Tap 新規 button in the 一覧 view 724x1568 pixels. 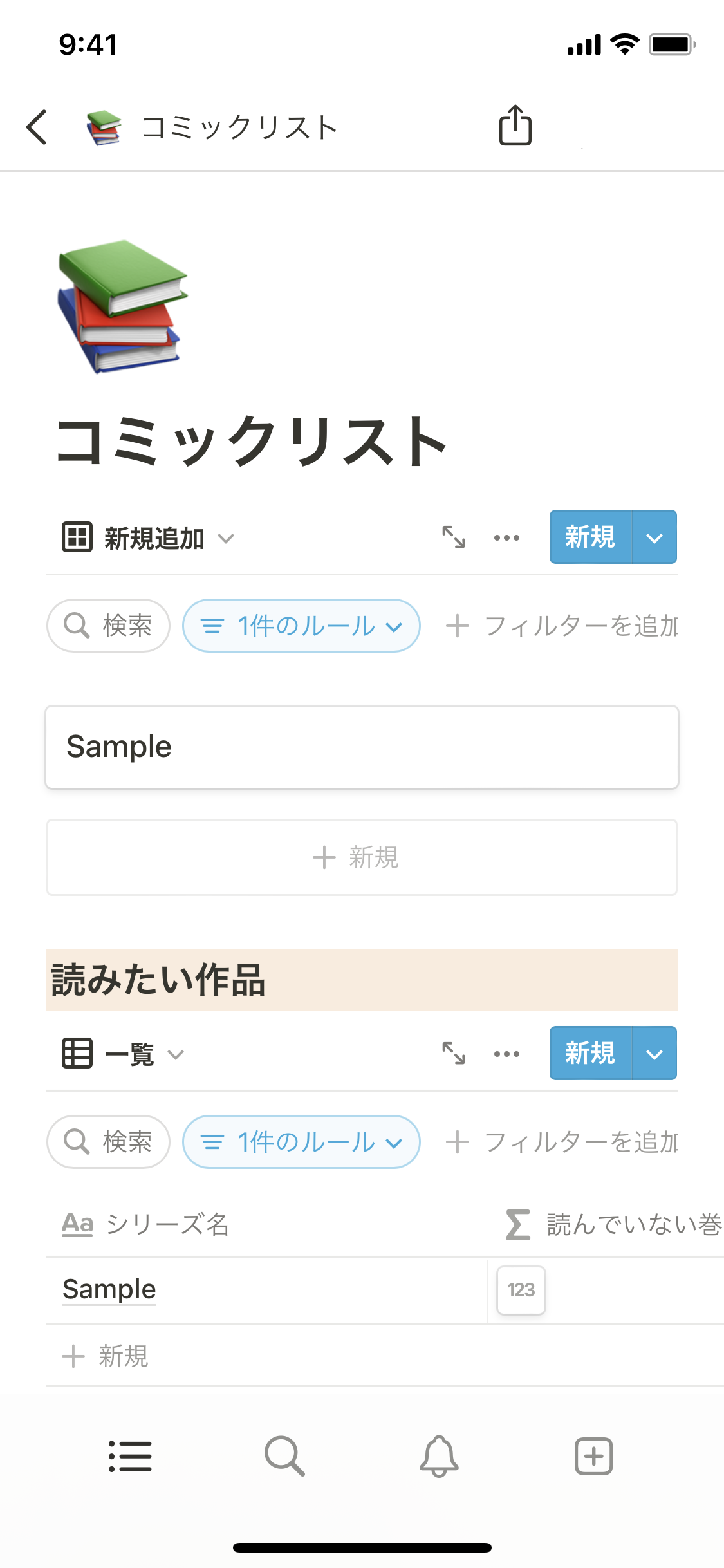coord(589,1054)
